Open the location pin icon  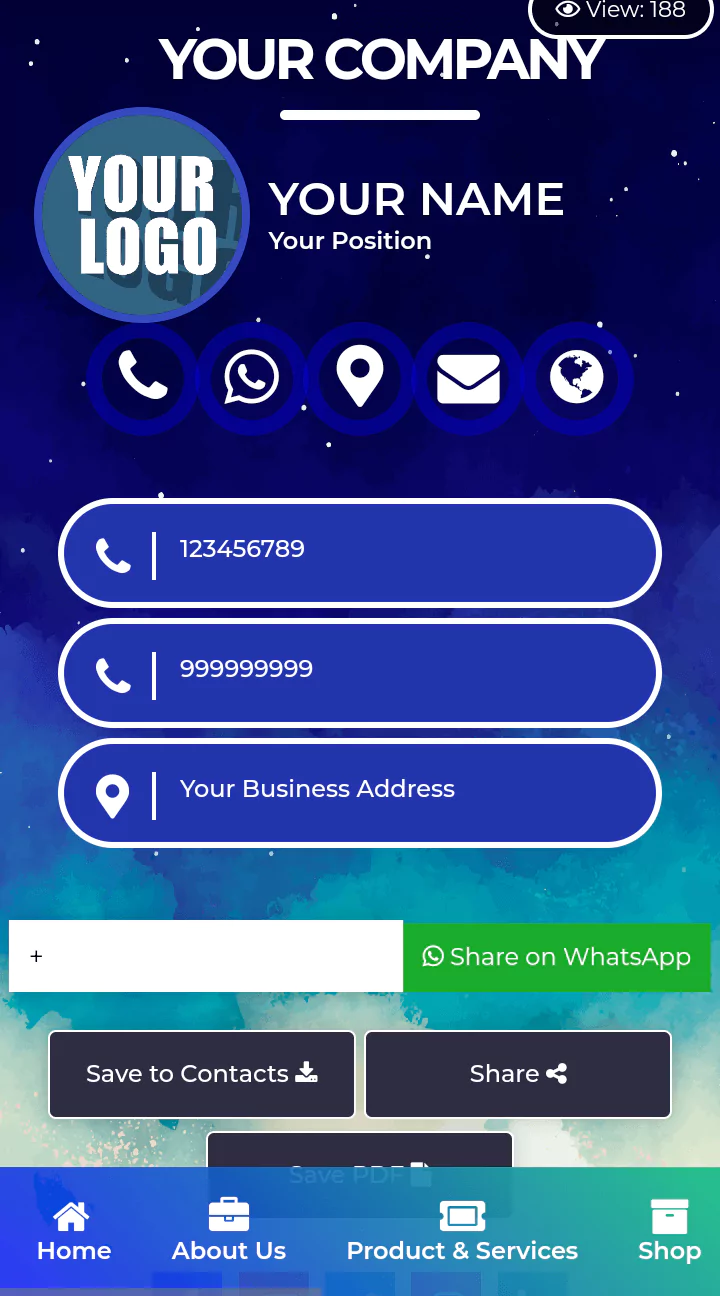[x=360, y=378]
